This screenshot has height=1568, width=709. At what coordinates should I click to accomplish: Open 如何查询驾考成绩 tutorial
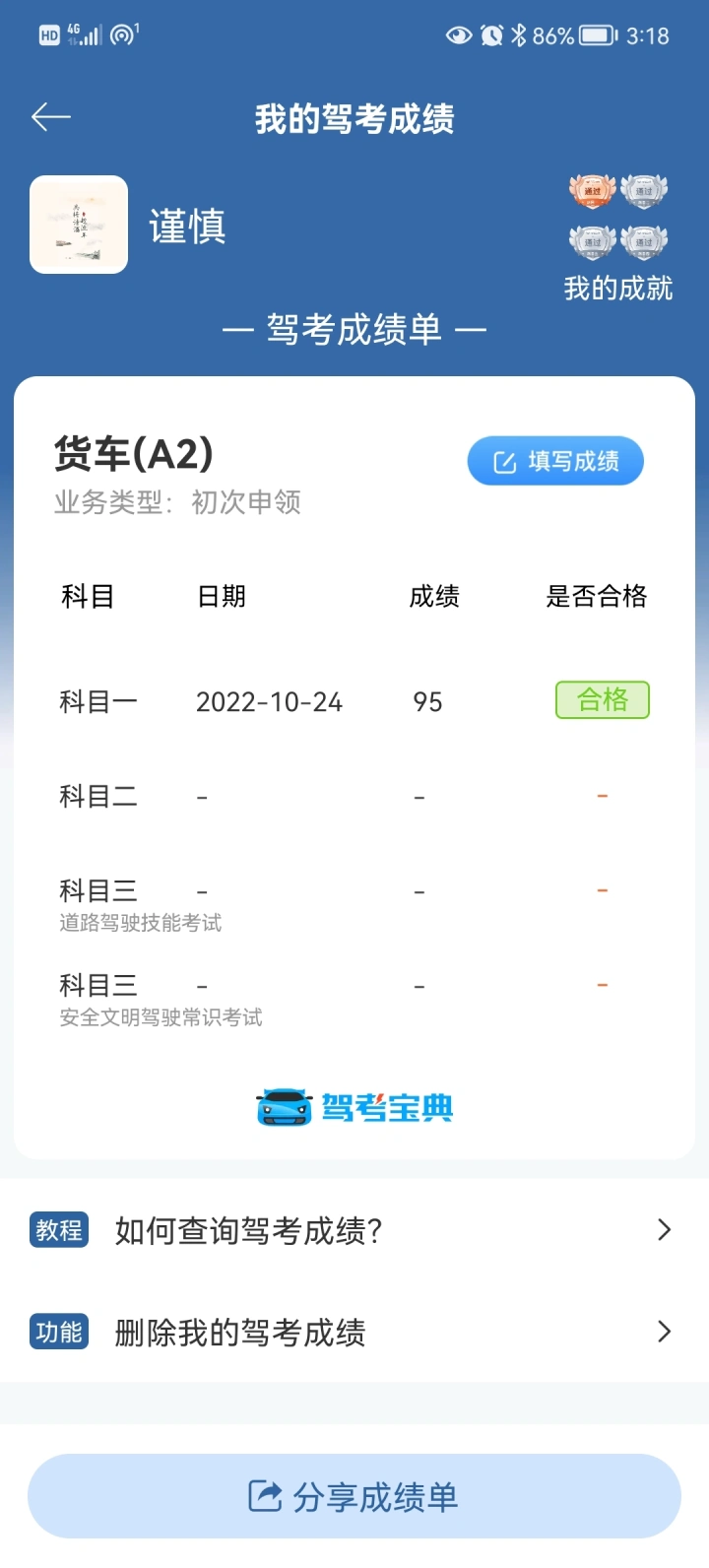(354, 1230)
